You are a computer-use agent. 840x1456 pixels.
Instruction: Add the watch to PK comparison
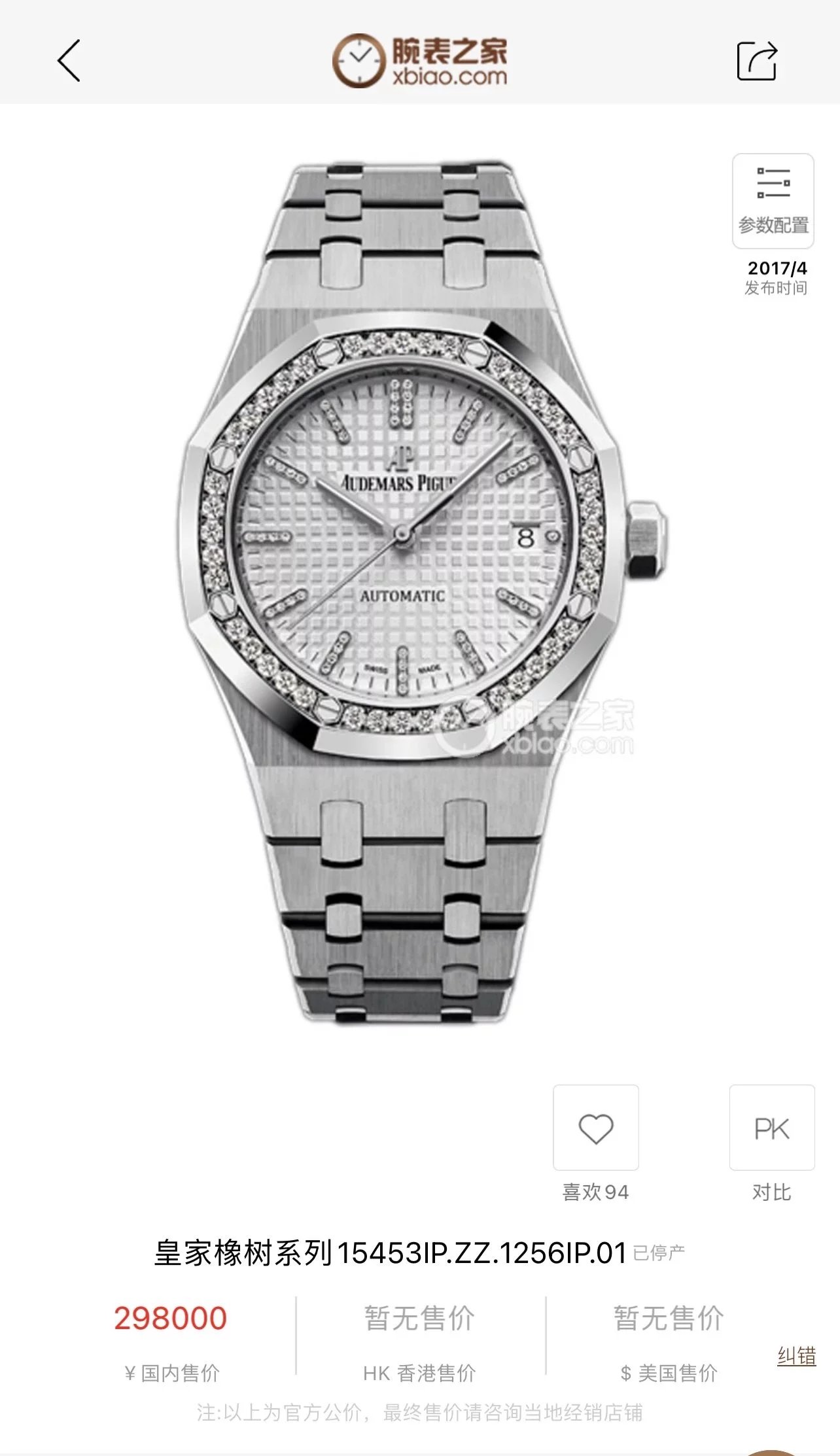click(x=771, y=1128)
